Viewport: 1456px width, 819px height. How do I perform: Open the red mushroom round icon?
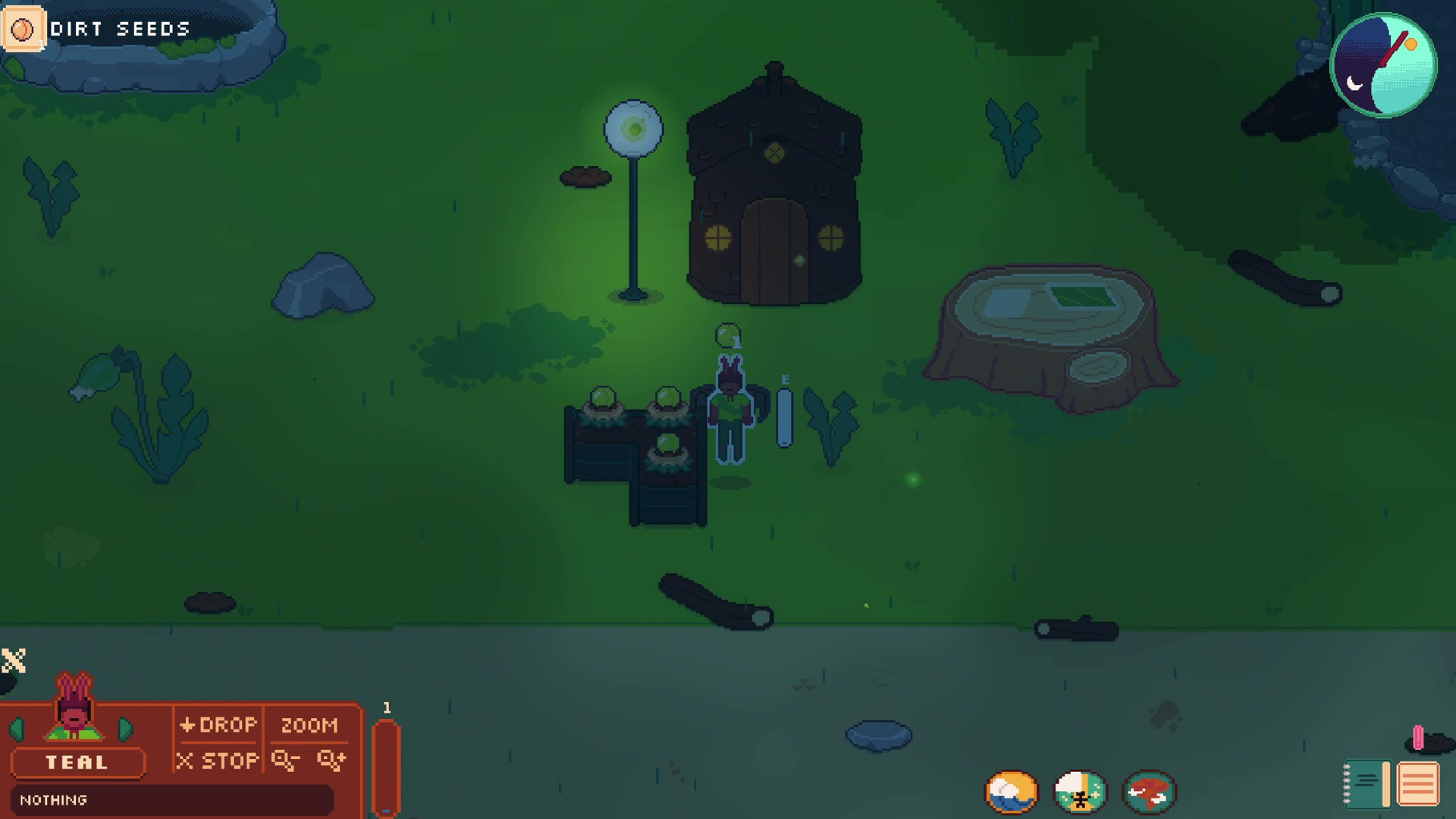(1149, 792)
